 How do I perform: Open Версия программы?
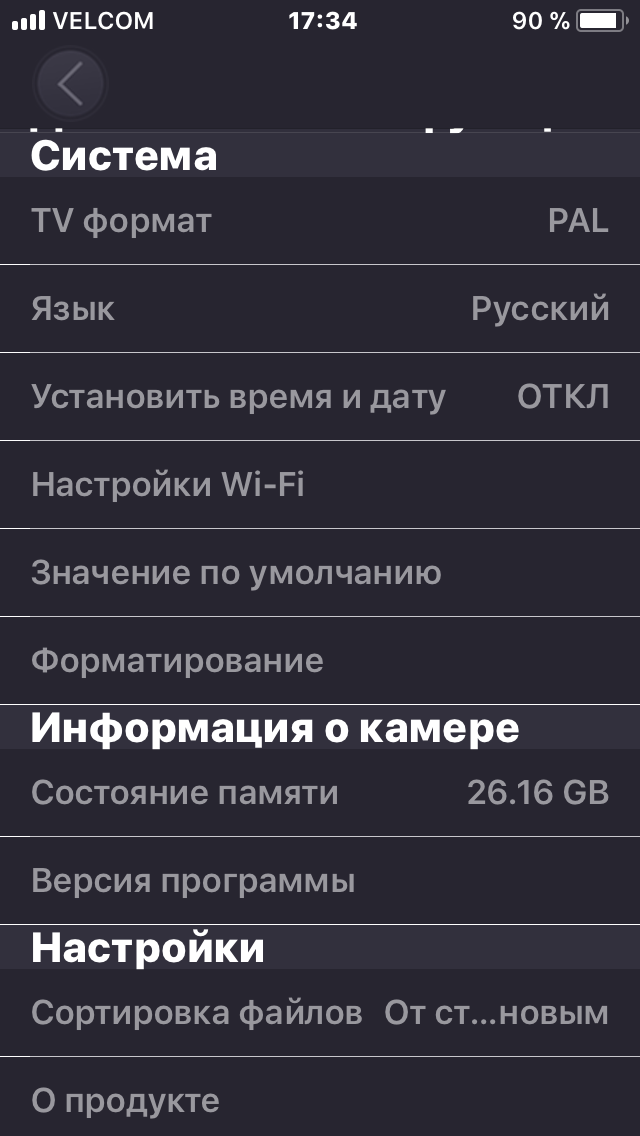(320, 881)
